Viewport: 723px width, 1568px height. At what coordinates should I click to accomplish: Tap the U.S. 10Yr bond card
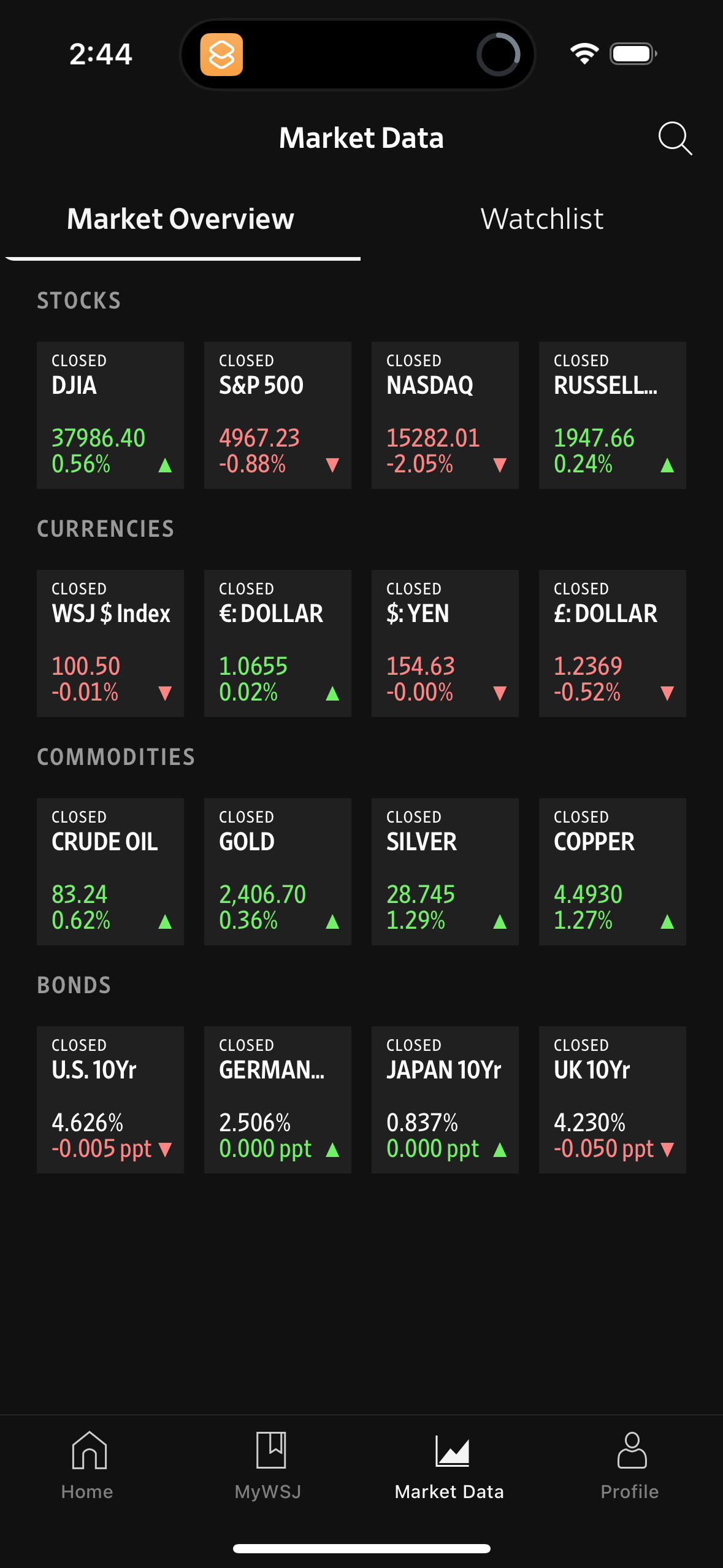pos(110,1099)
